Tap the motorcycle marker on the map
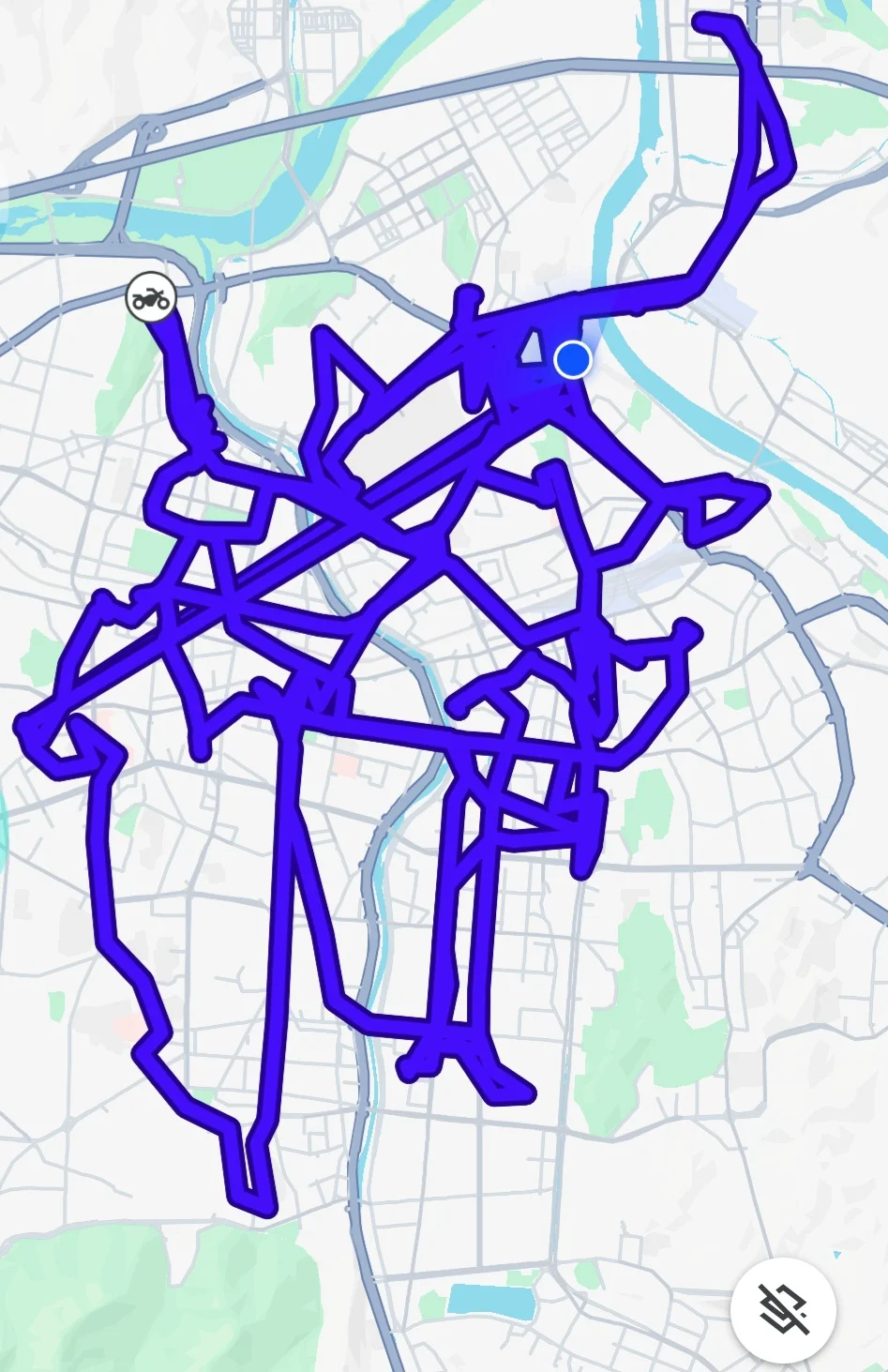 (151, 298)
